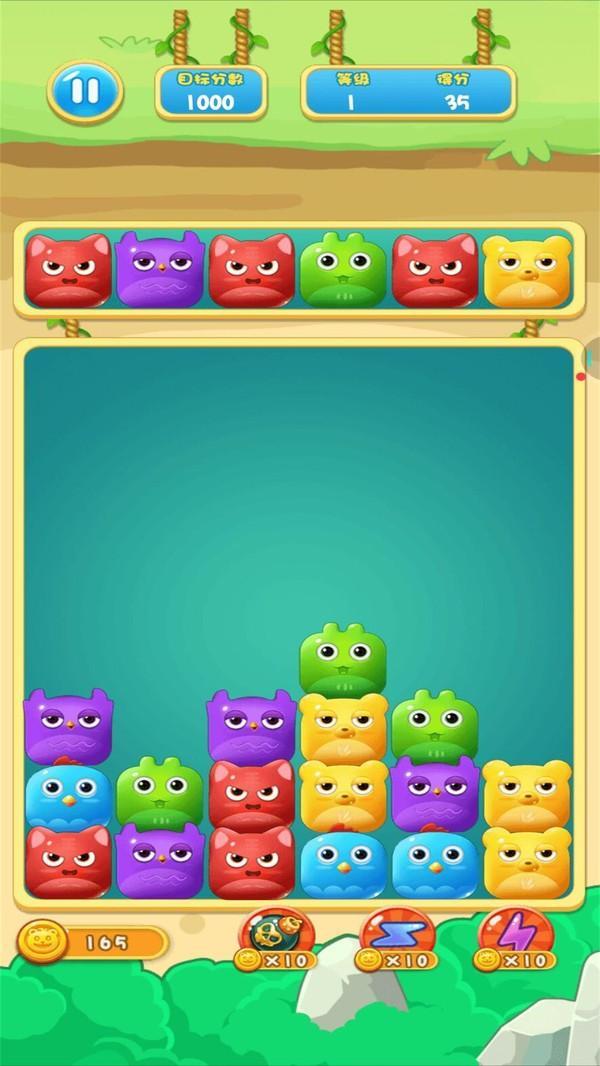
Task: Activate the blue lightning power-up
Action: point(397,935)
